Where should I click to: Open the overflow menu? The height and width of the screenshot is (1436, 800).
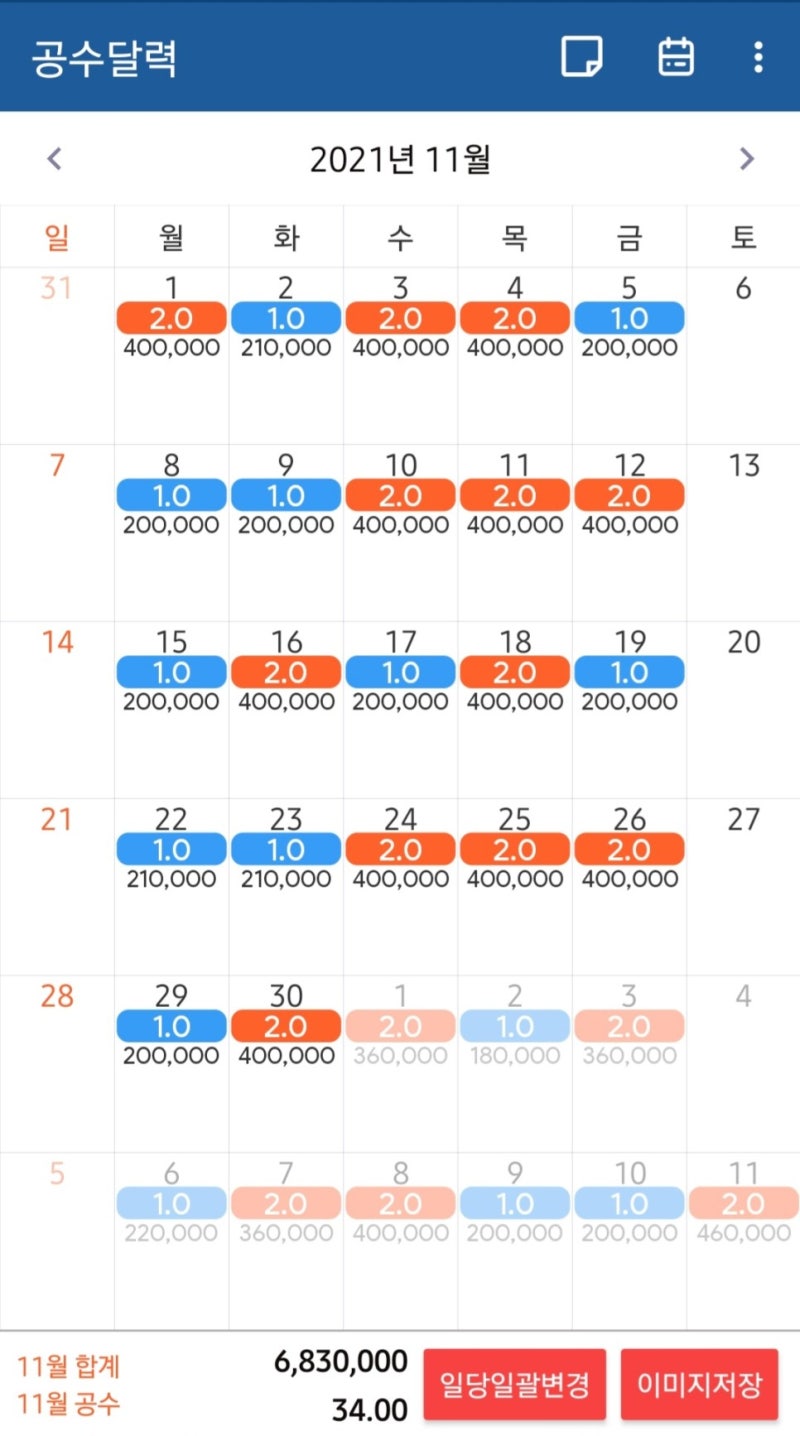(x=758, y=57)
